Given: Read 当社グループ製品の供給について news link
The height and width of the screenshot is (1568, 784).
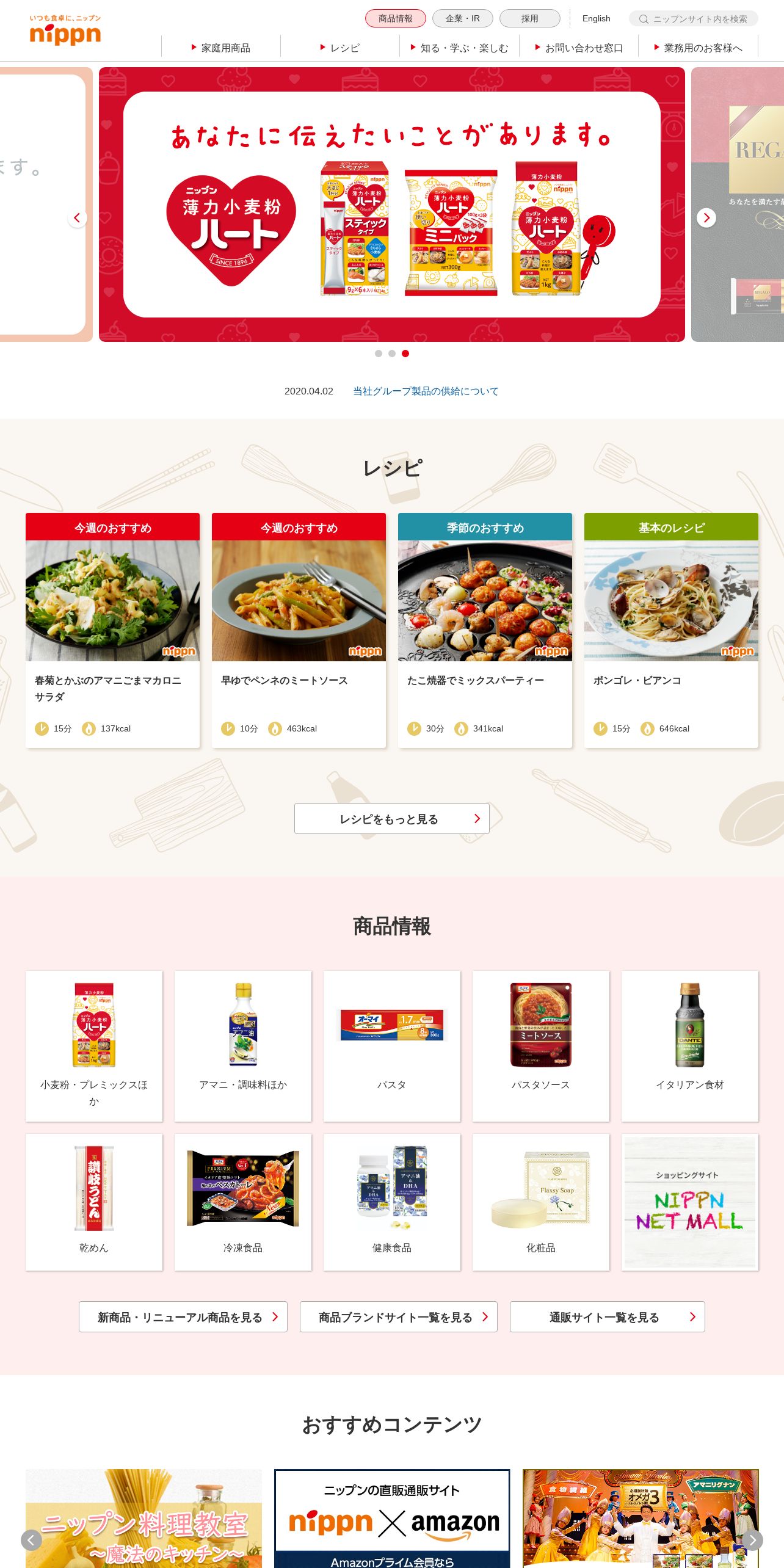Looking at the screenshot, I should pos(426,391).
